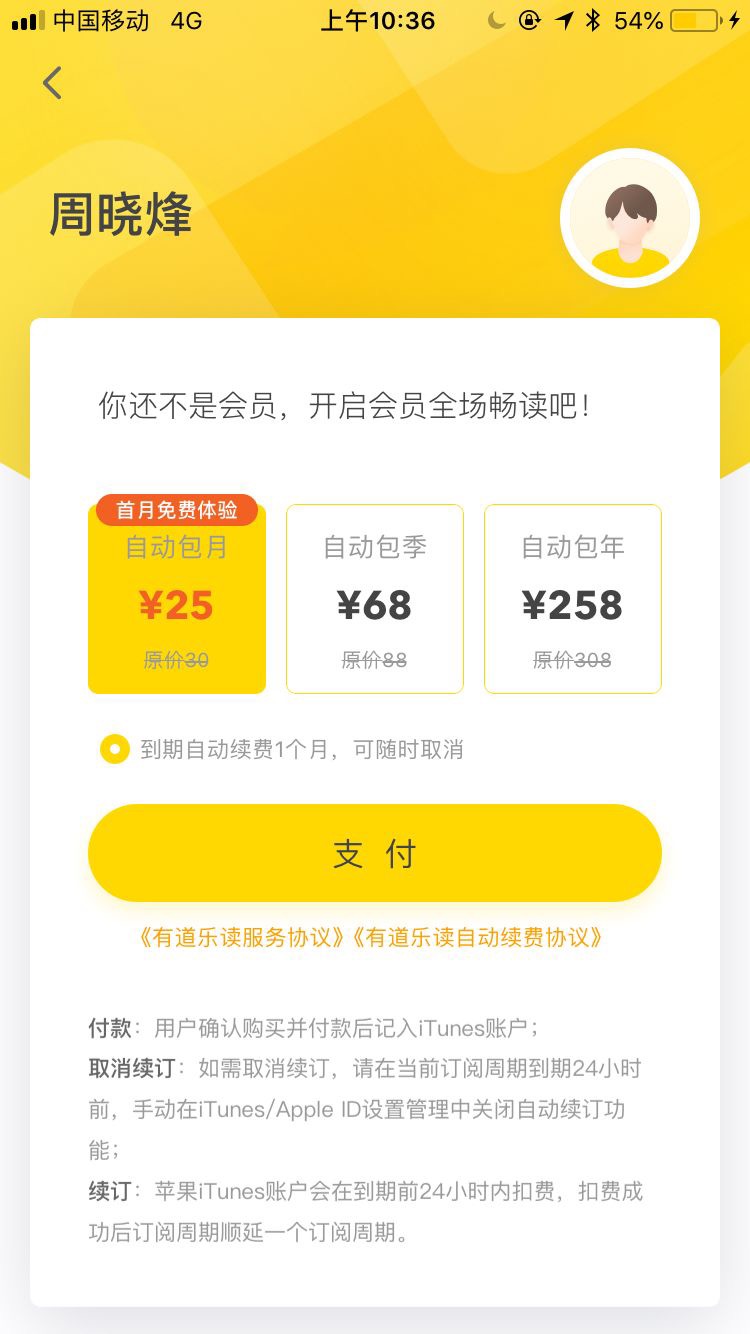This screenshot has width=750, height=1334.
Task: Pick the 自动包年 ¥258 plan
Action: (573, 599)
